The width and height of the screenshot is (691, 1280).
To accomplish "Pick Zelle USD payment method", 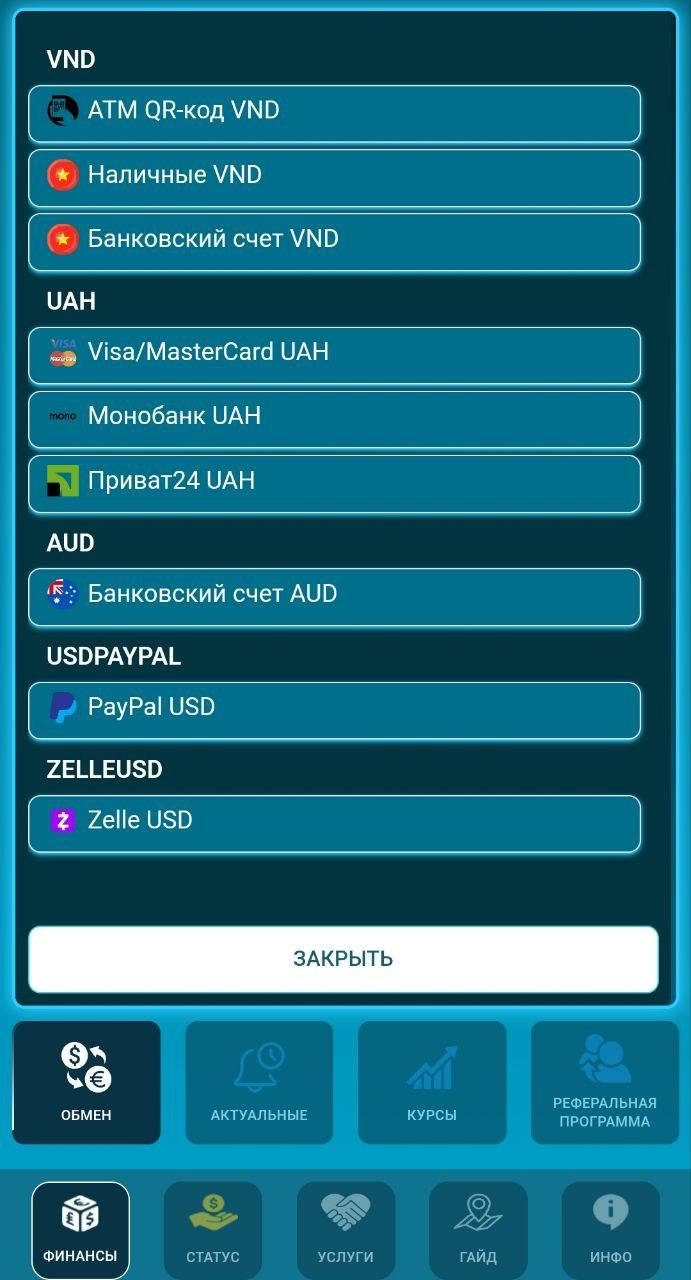I will 334,823.
